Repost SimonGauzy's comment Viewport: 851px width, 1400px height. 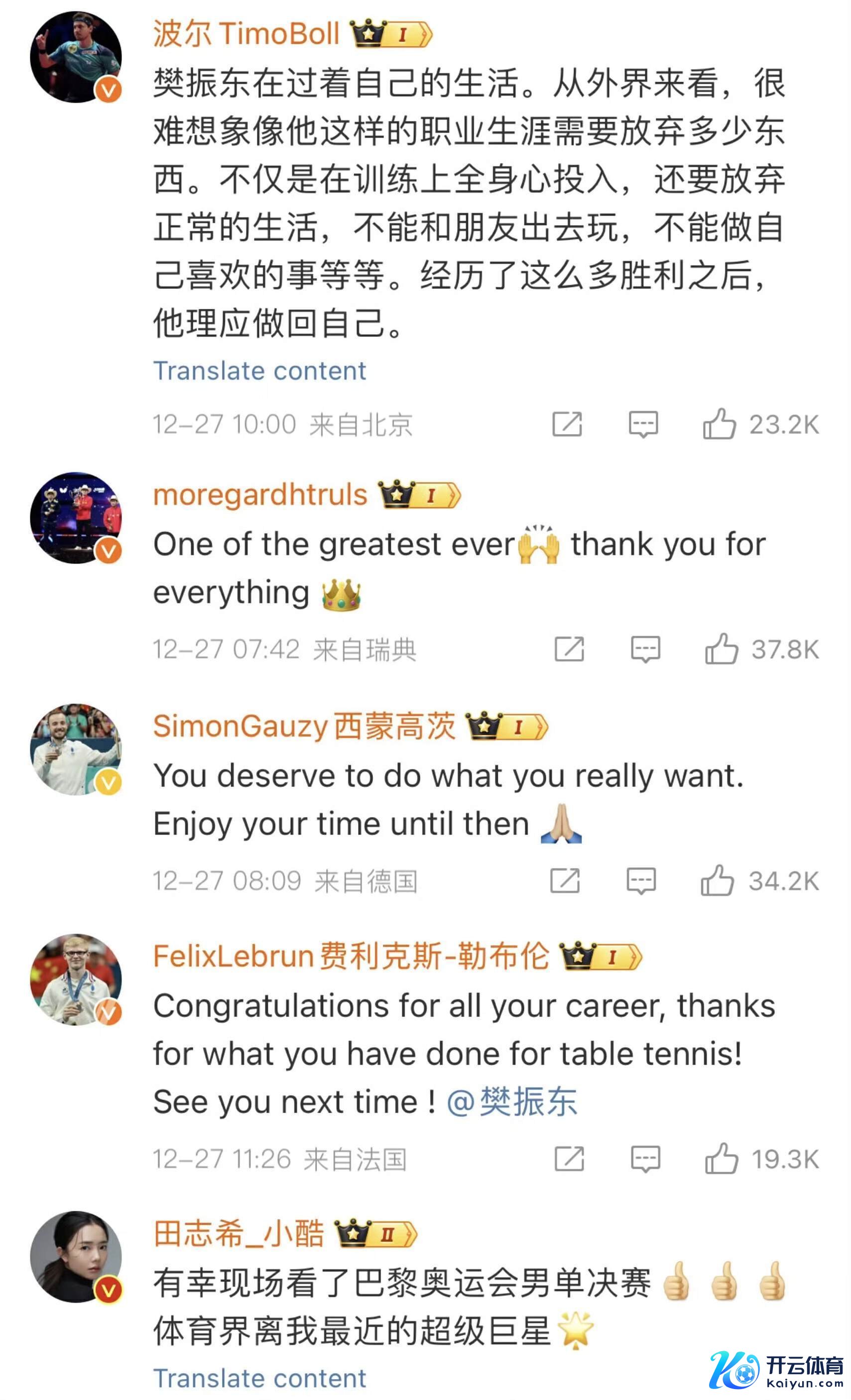[x=565, y=881]
